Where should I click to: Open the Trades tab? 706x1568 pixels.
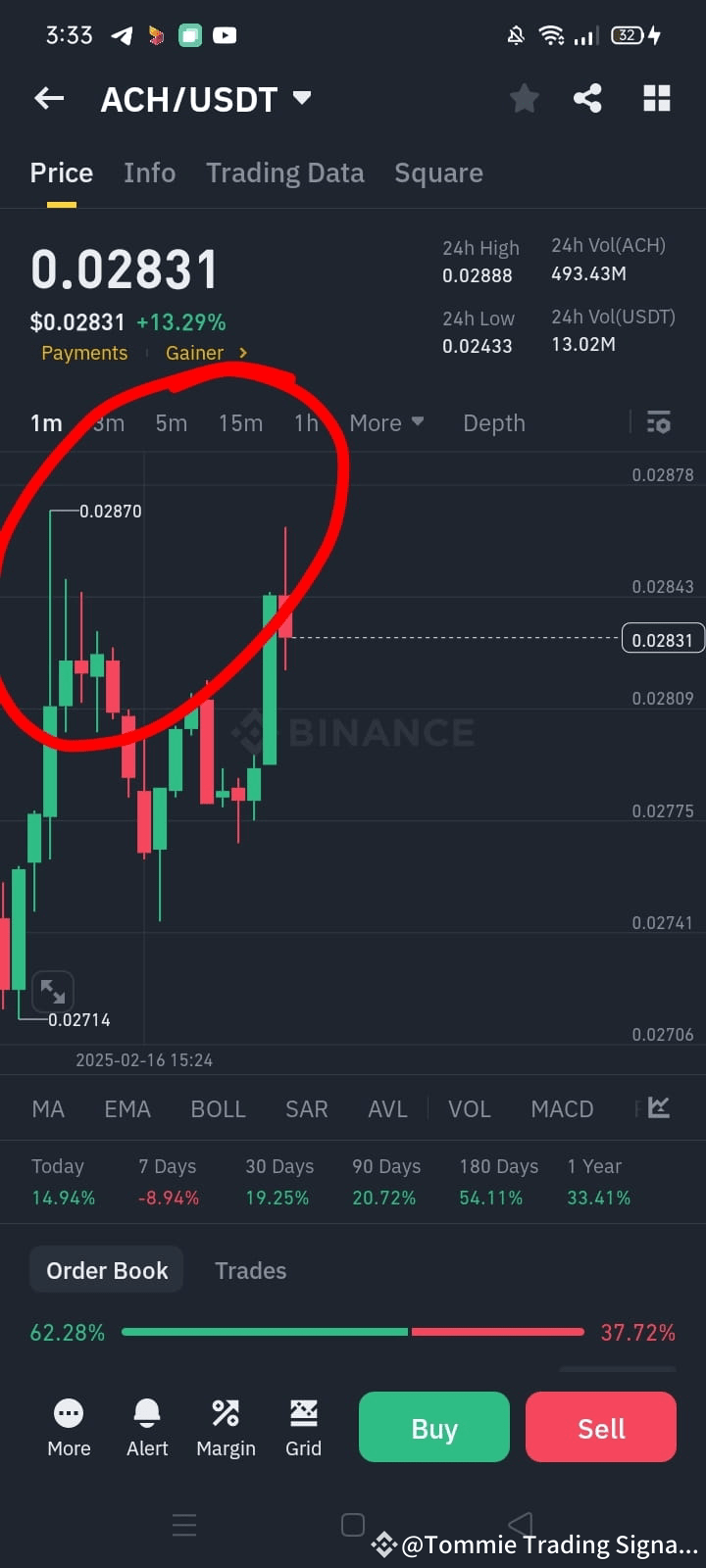[250, 1270]
